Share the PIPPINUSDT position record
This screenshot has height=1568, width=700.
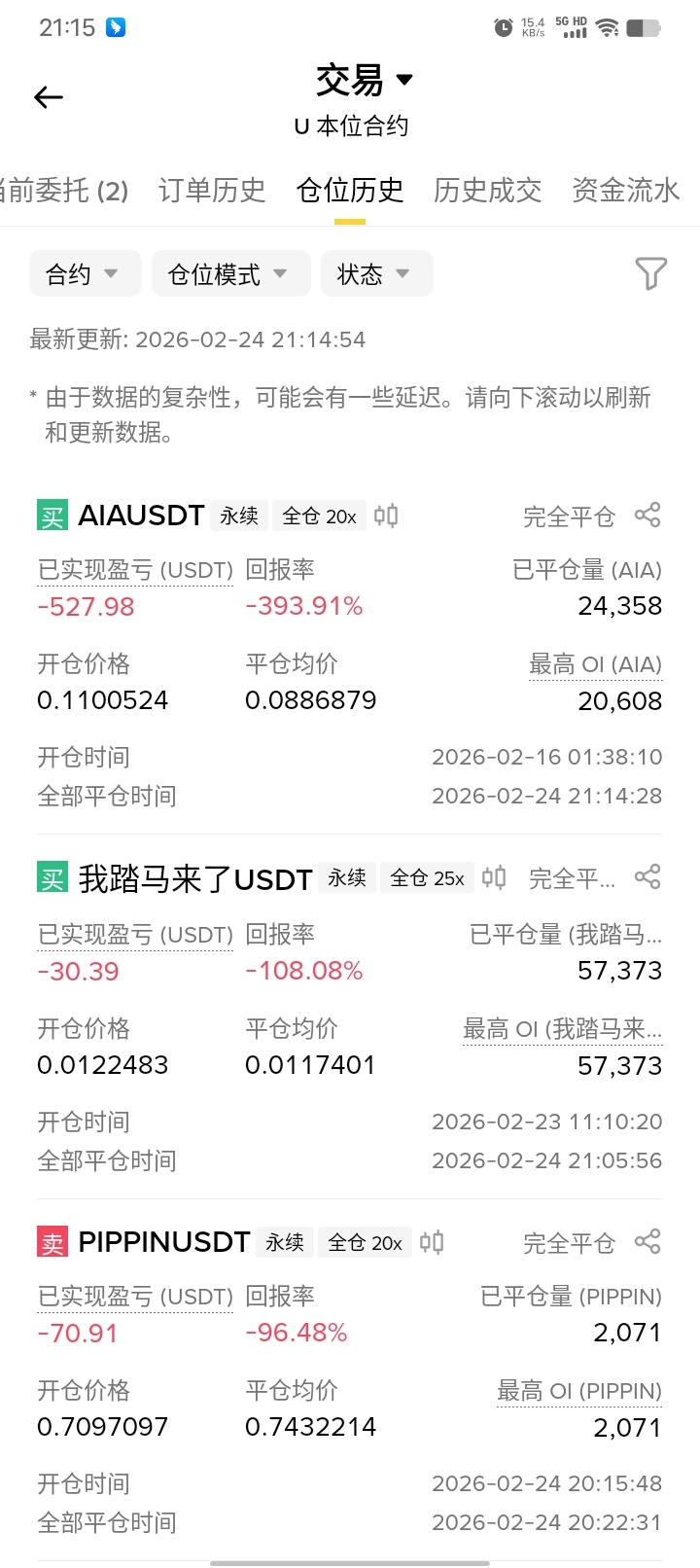pos(647,1241)
